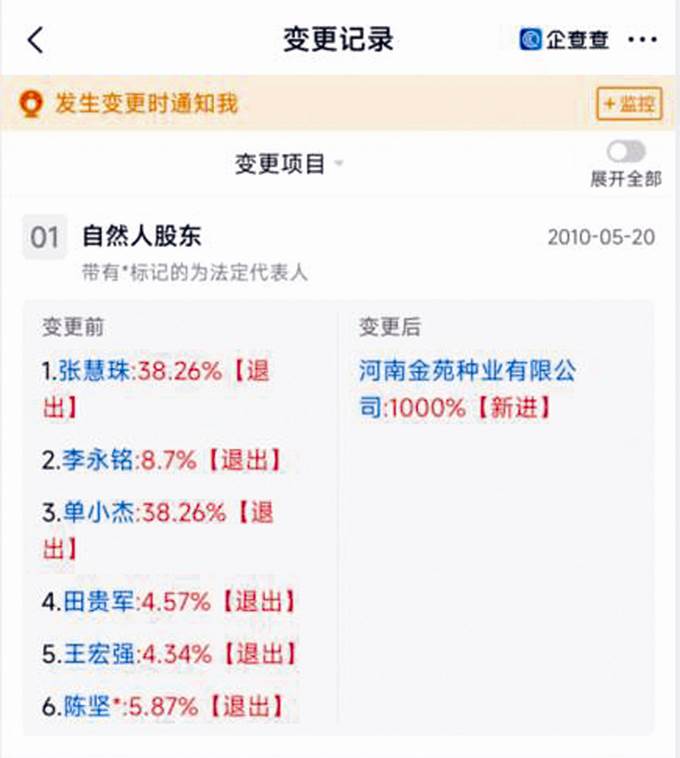Tap the +监控 monitor button
This screenshot has height=758, width=680.
point(629,103)
